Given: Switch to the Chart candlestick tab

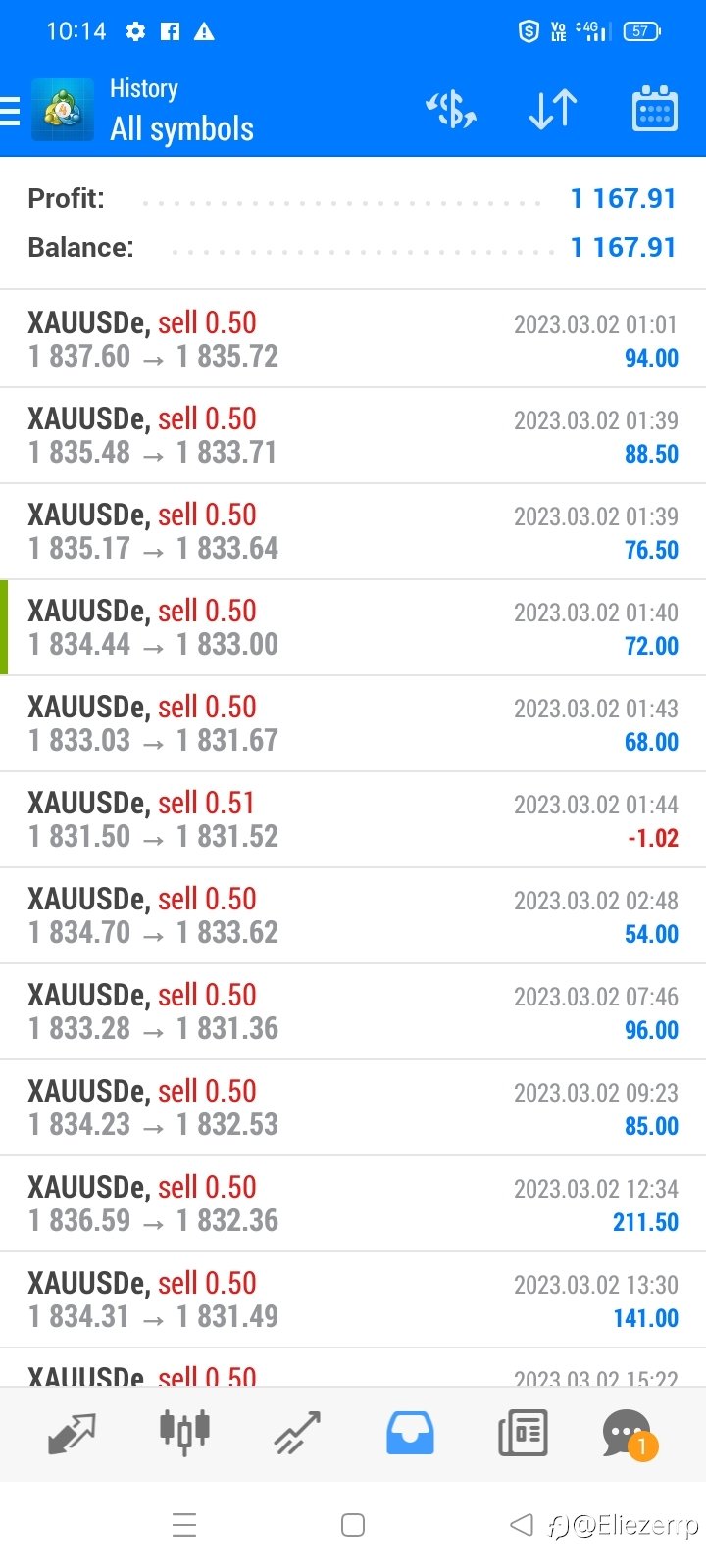Looking at the screenshot, I should (184, 1432).
